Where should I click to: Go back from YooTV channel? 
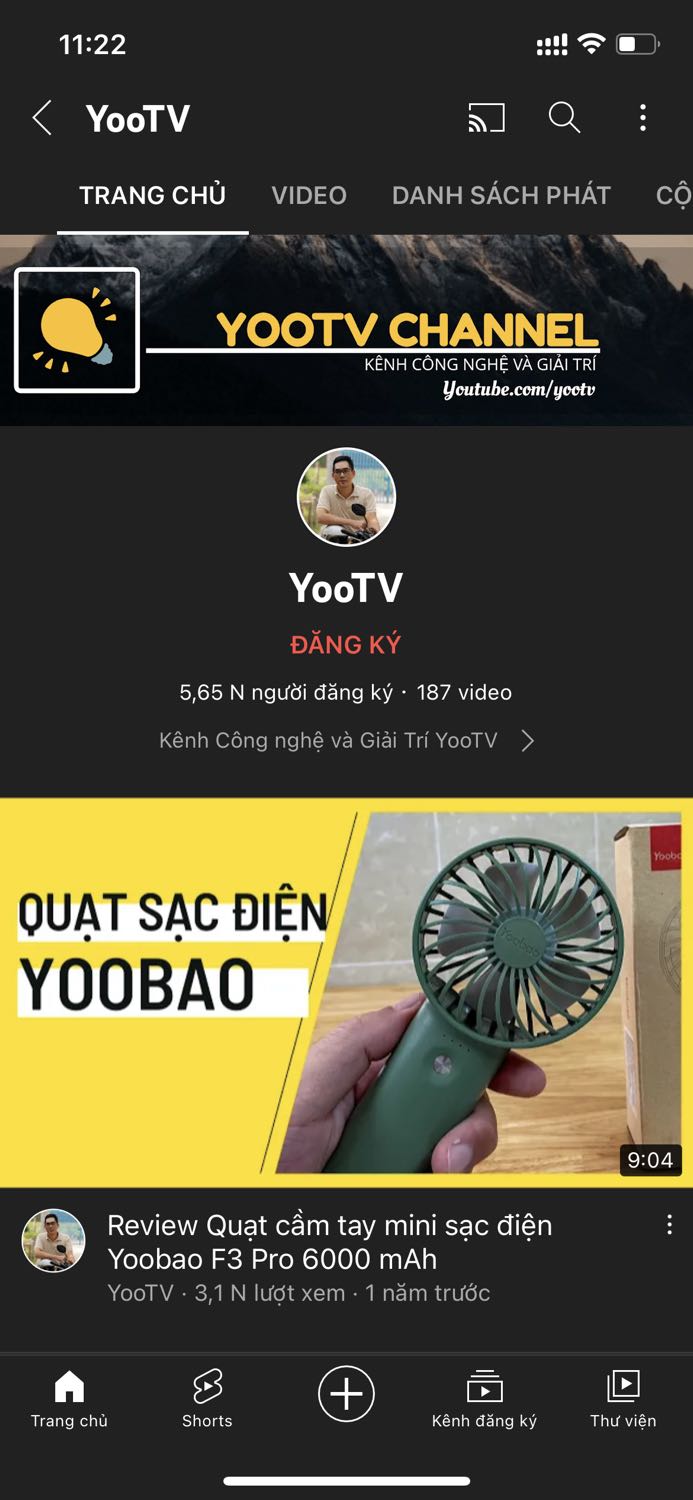coord(42,118)
